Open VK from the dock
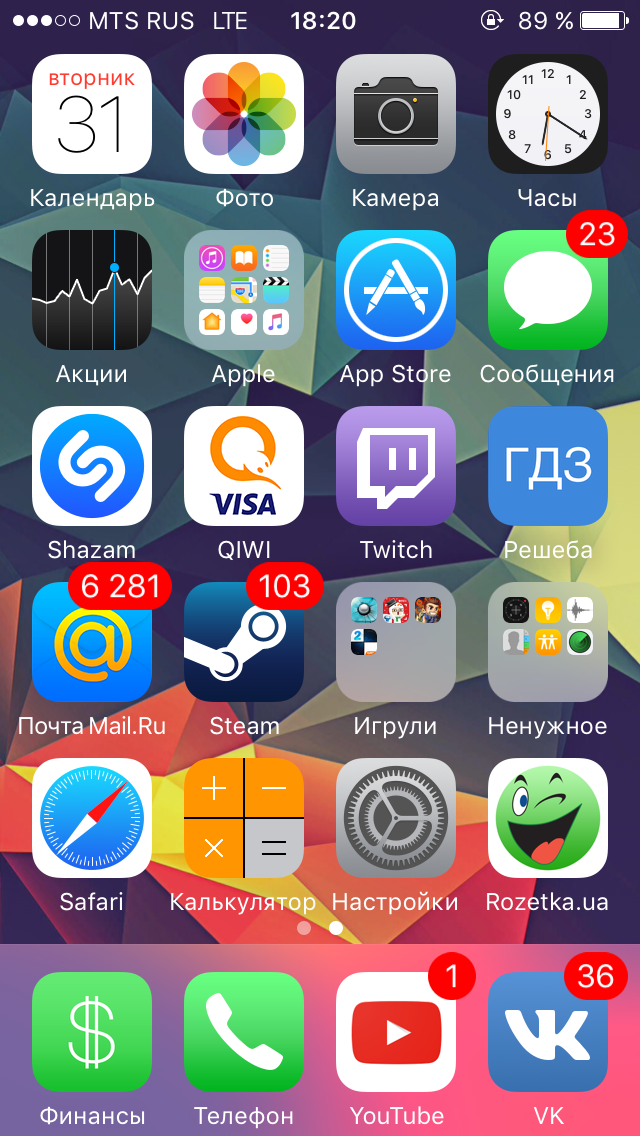The image size is (640, 1136). pos(548,1032)
